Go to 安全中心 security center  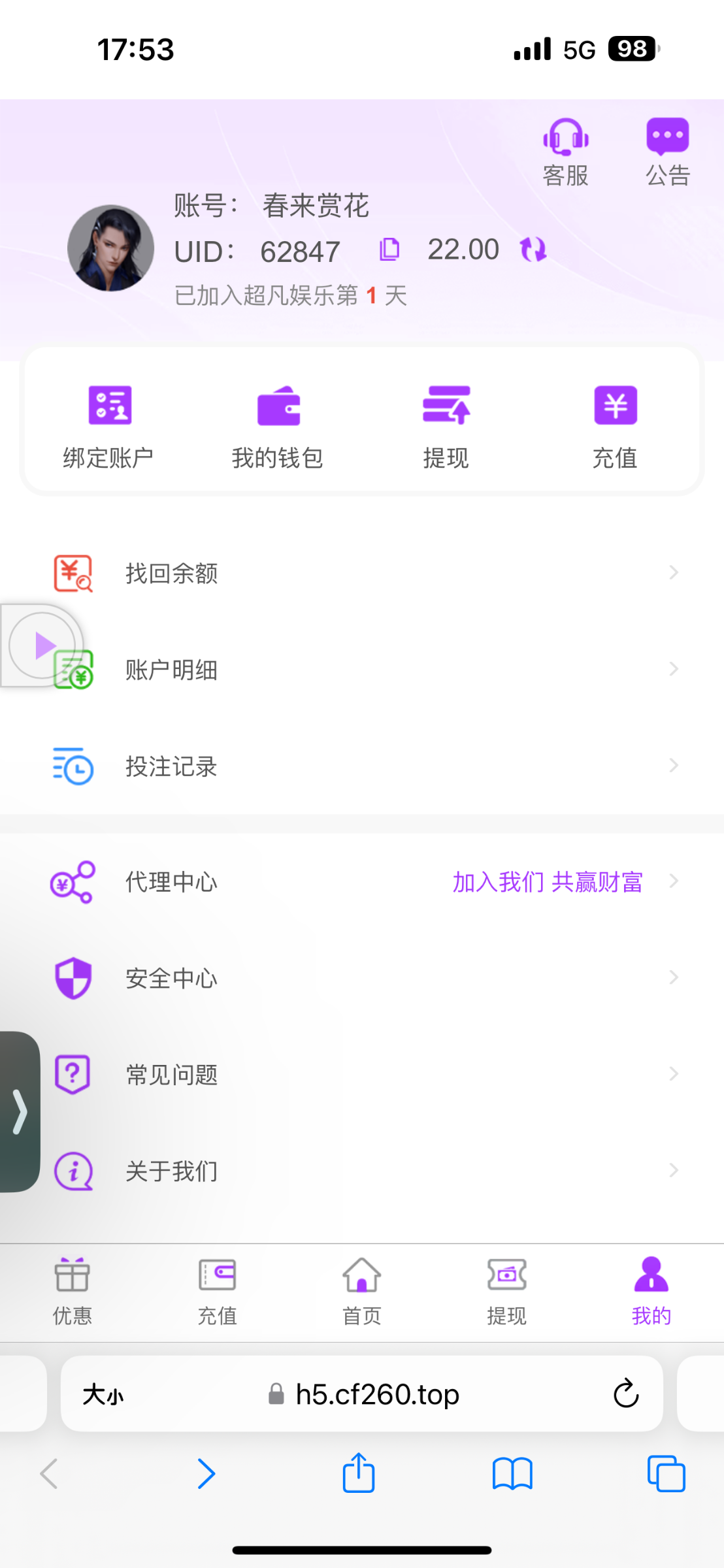click(362, 978)
